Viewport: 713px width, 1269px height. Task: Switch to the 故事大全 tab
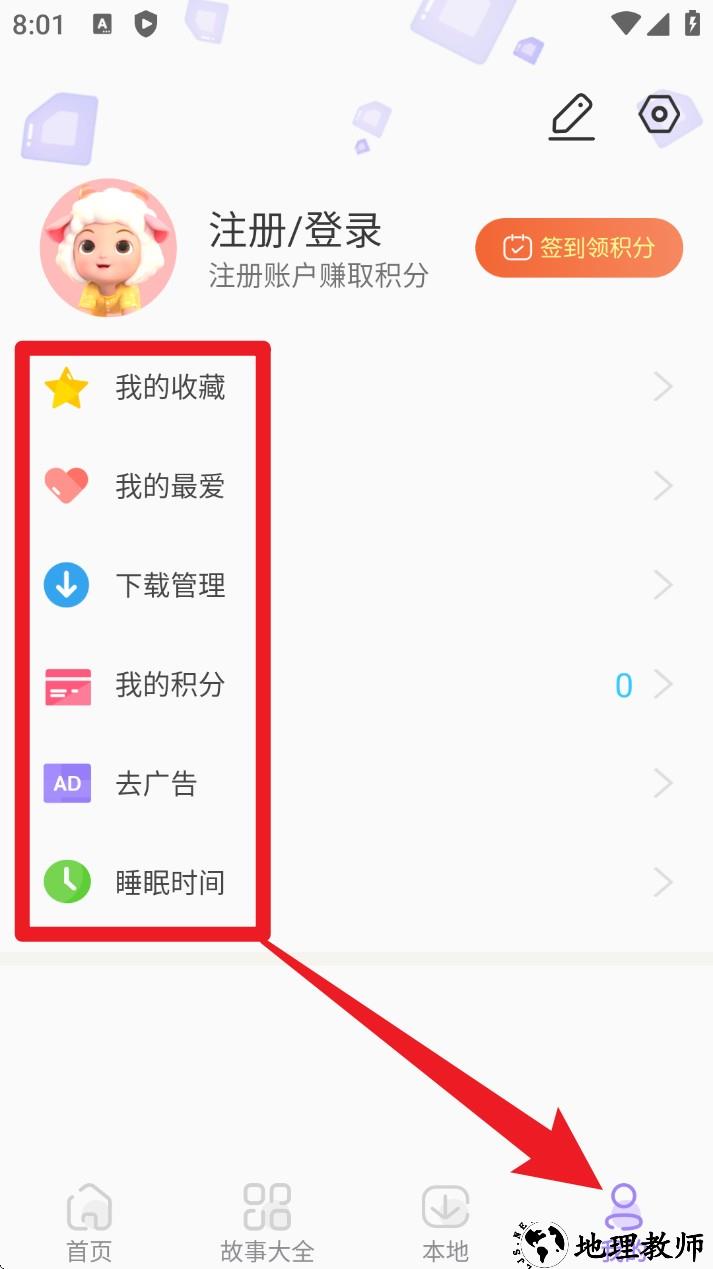coord(267,1222)
